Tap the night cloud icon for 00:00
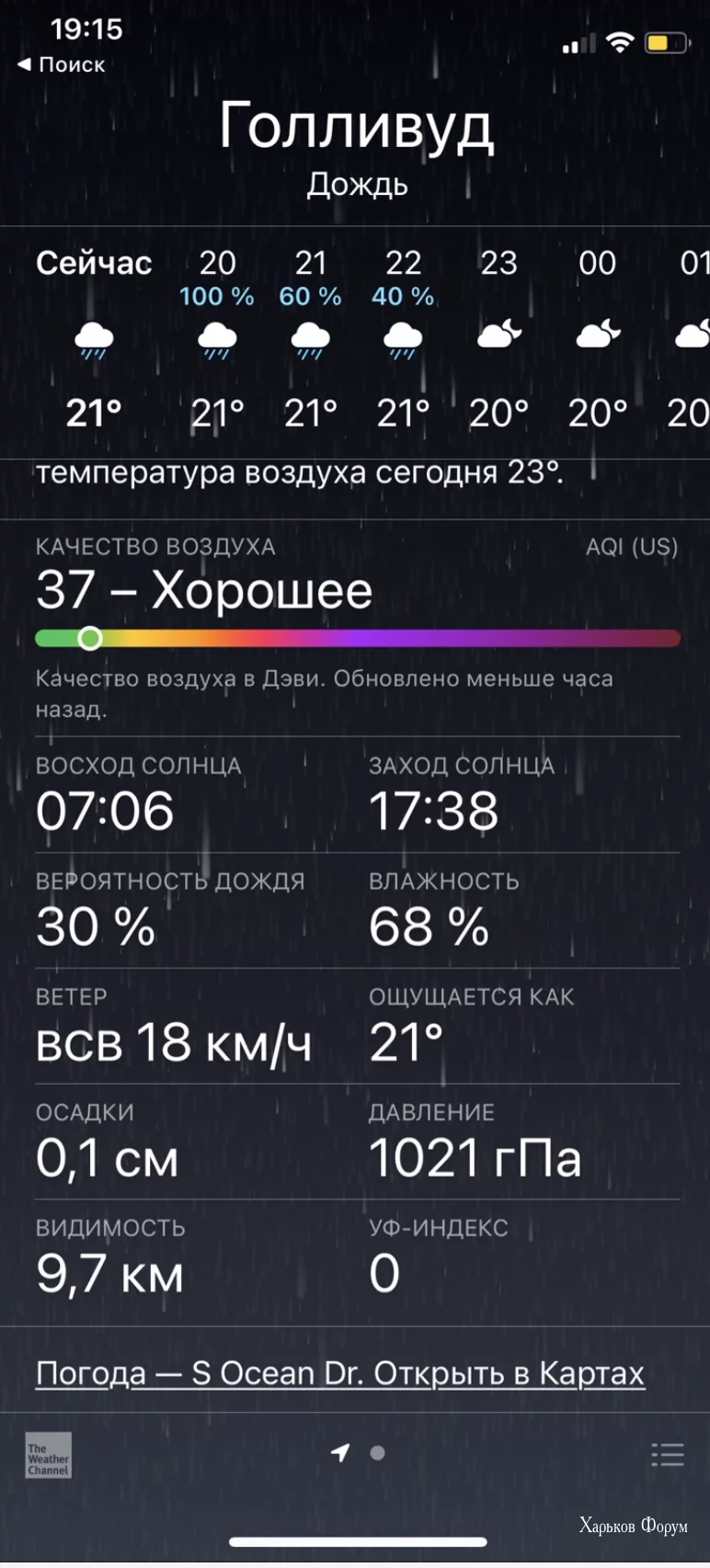This screenshot has height=1568, width=710. [597, 335]
